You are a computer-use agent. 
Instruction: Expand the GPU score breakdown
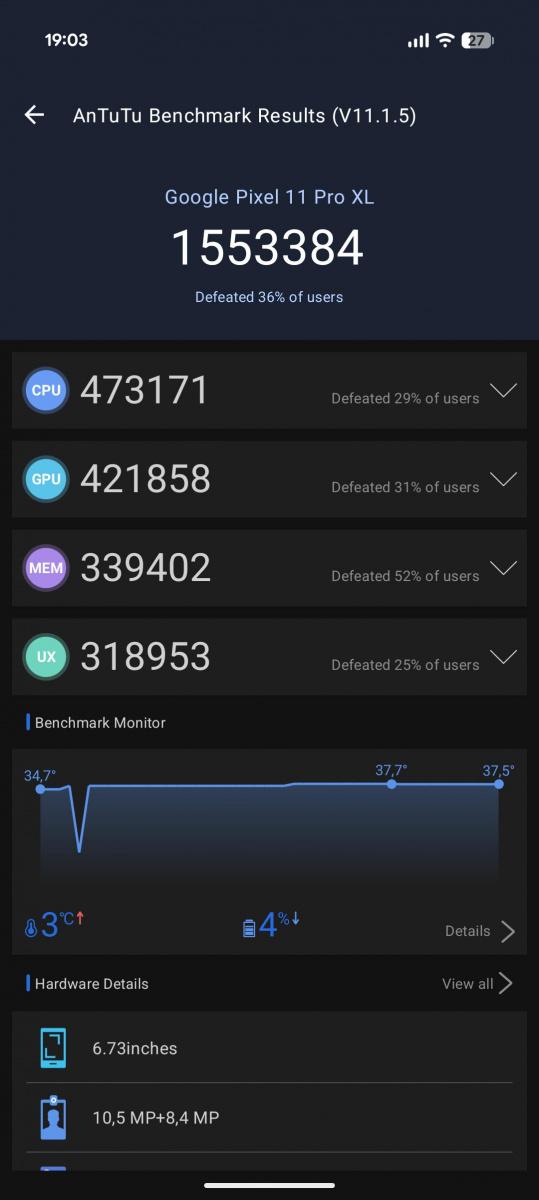[503, 479]
